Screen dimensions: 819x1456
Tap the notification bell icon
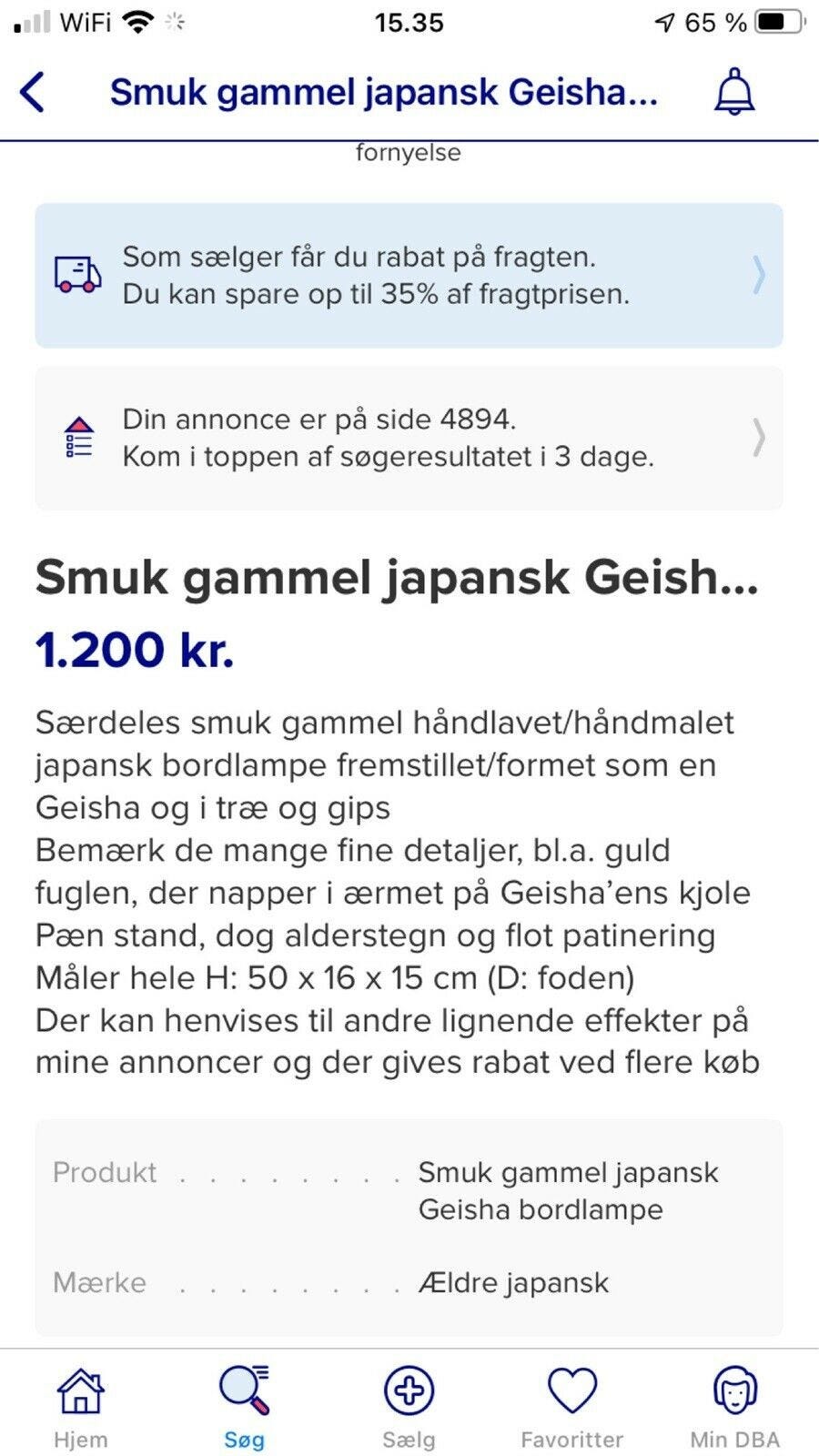coord(733,92)
